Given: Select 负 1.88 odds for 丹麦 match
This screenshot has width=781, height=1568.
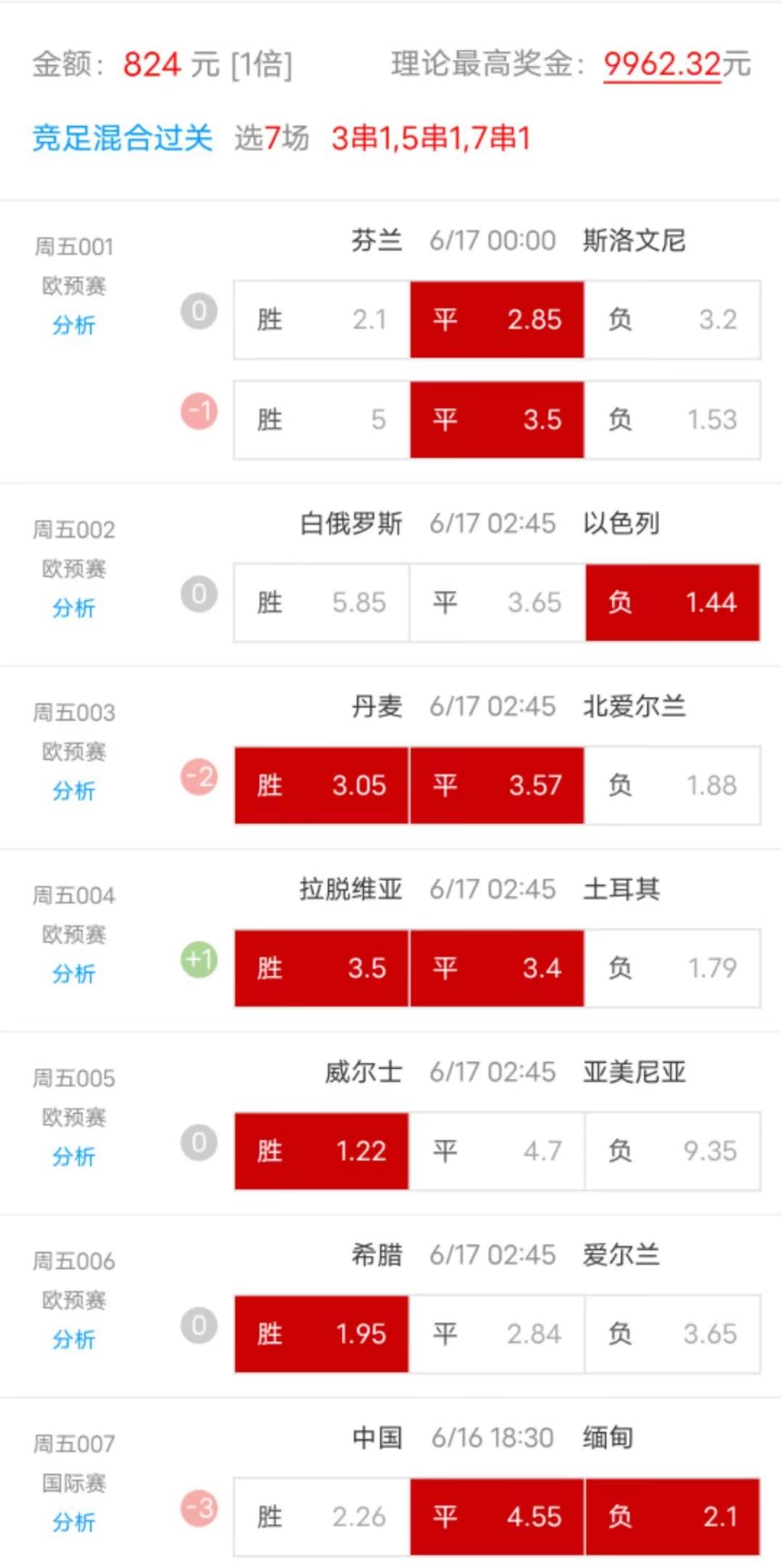Looking at the screenshot, I should tap(673, 785).
